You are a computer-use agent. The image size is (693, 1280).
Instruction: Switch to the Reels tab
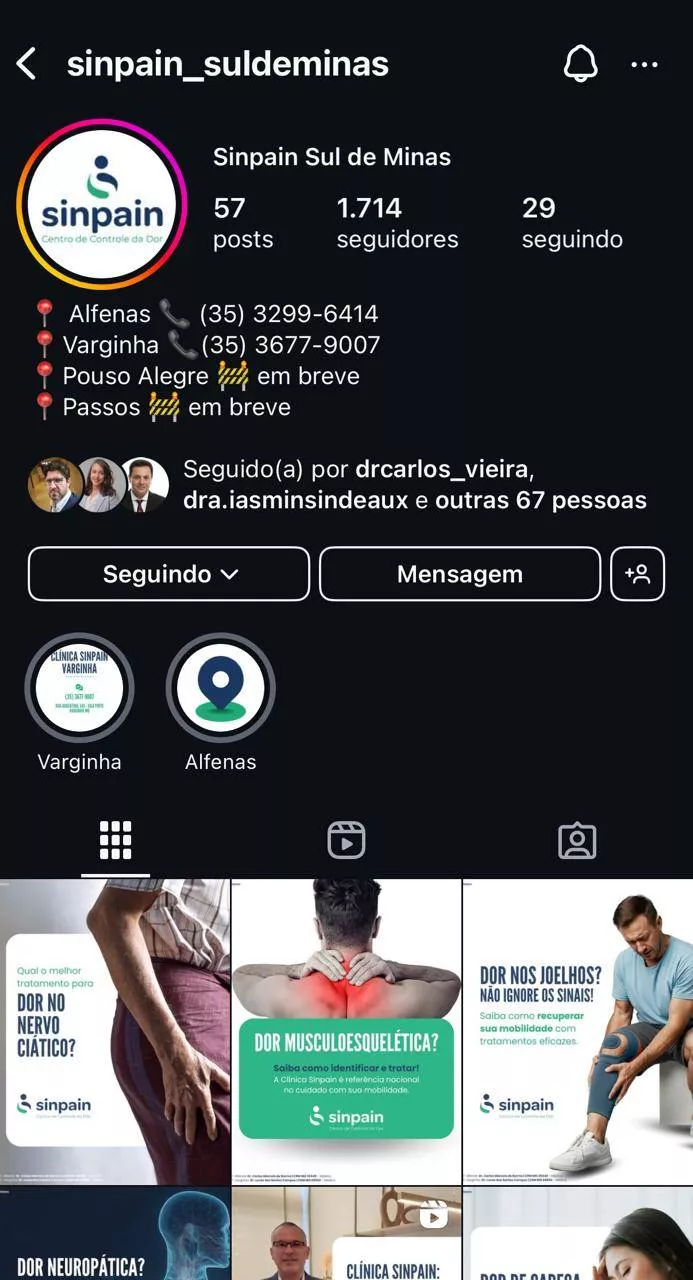click(346, 841)
